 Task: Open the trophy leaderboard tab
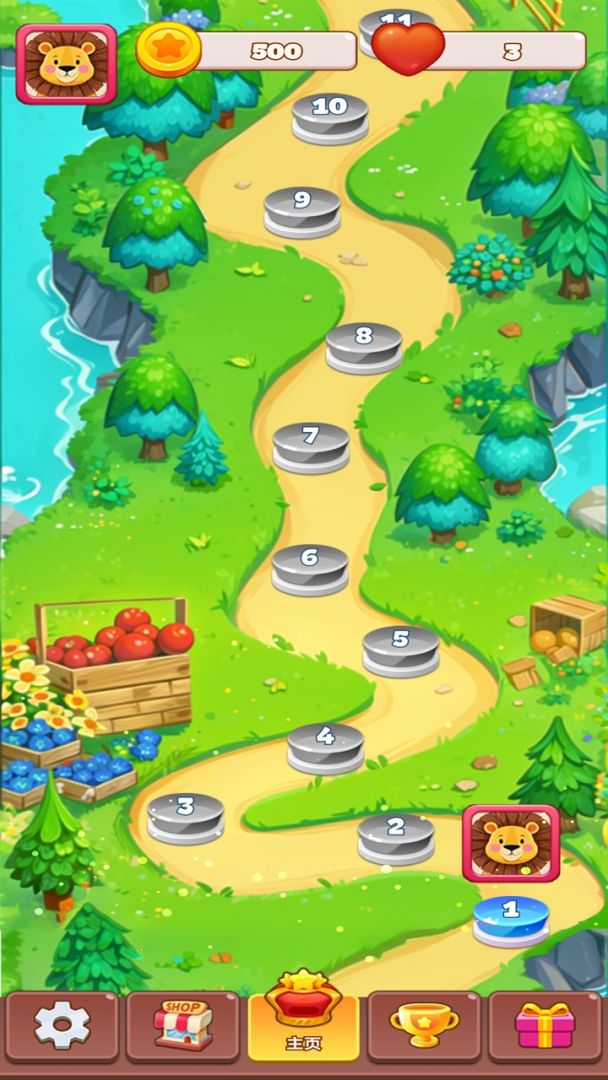[x=424, y=1026]
